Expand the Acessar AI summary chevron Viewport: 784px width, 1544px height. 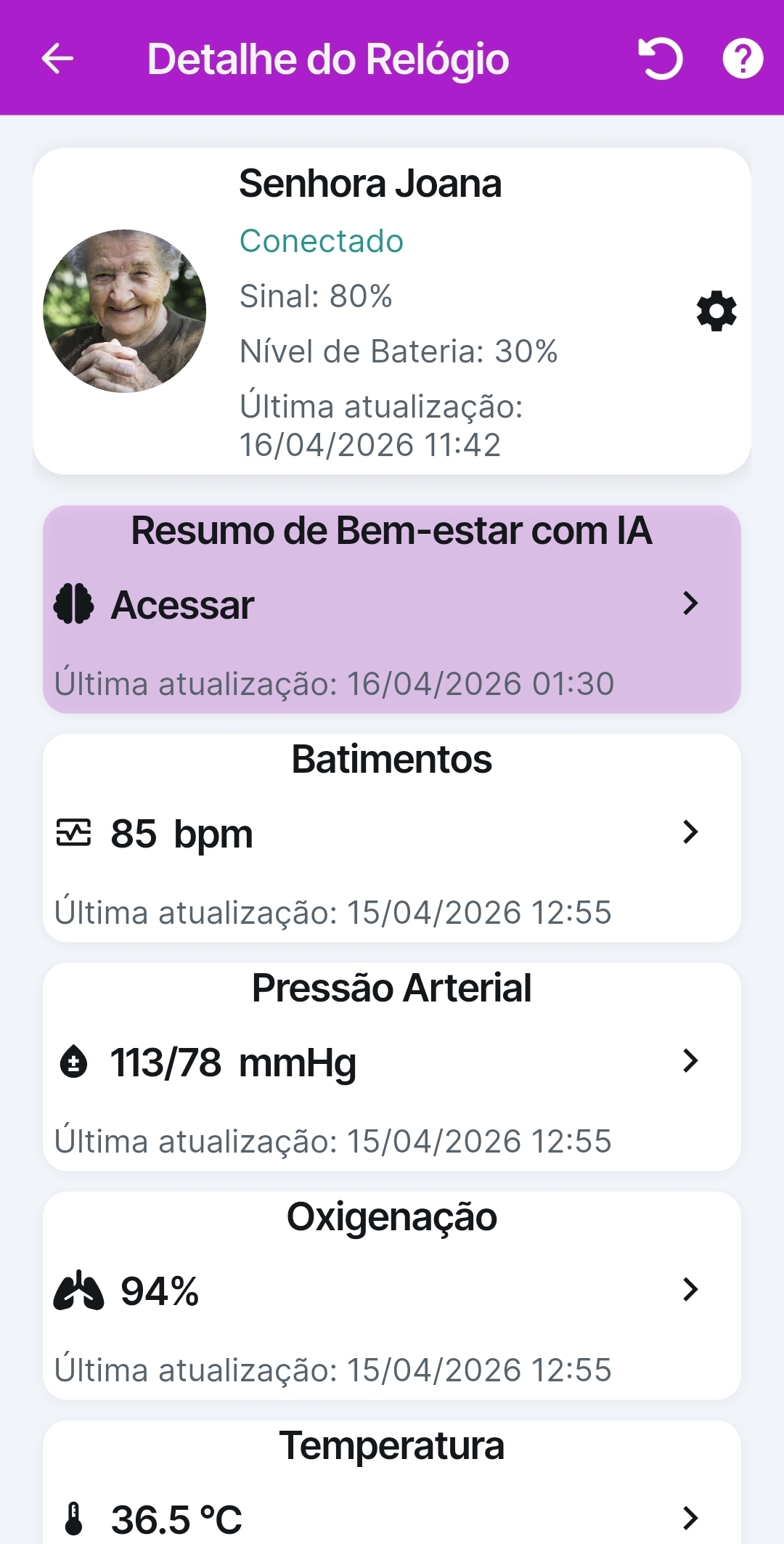click(x=690, y=604)
